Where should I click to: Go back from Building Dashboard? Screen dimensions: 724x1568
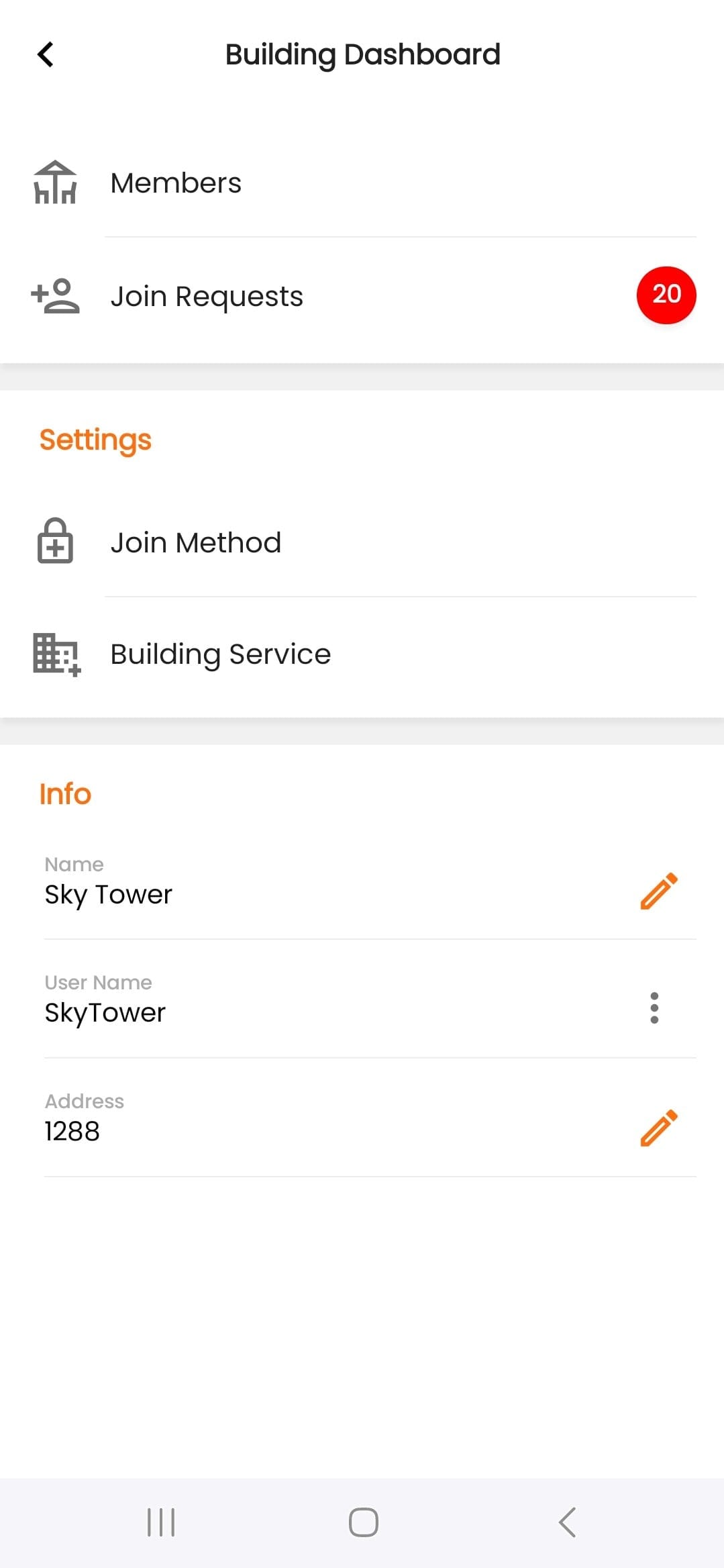46,54
